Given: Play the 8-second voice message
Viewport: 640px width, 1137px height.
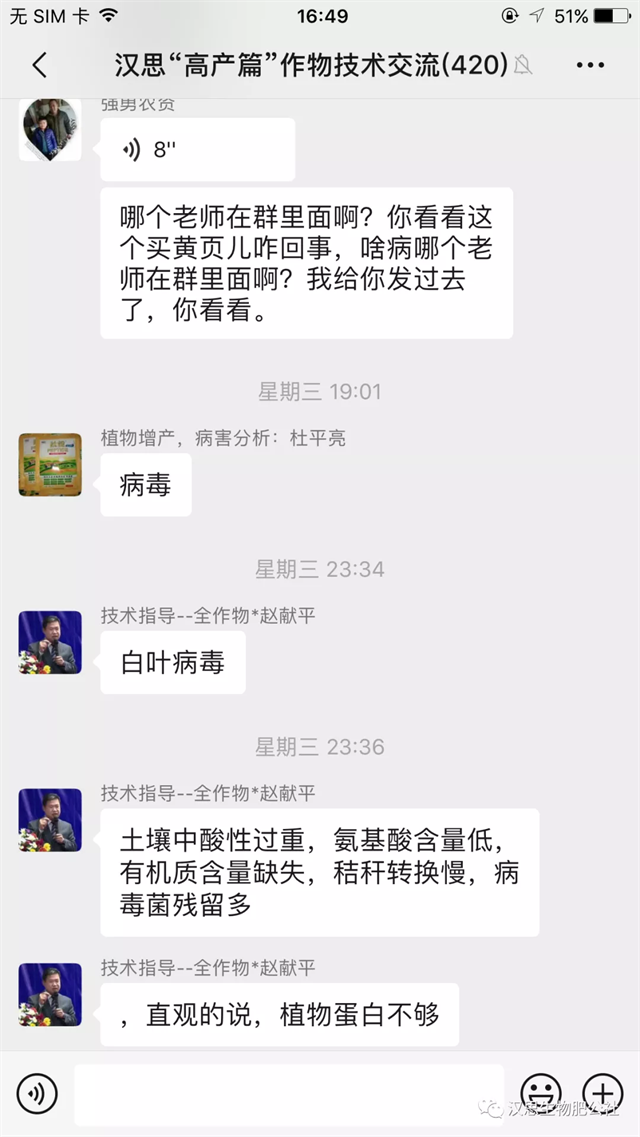Looking at the screenshot, I should 197,150.
